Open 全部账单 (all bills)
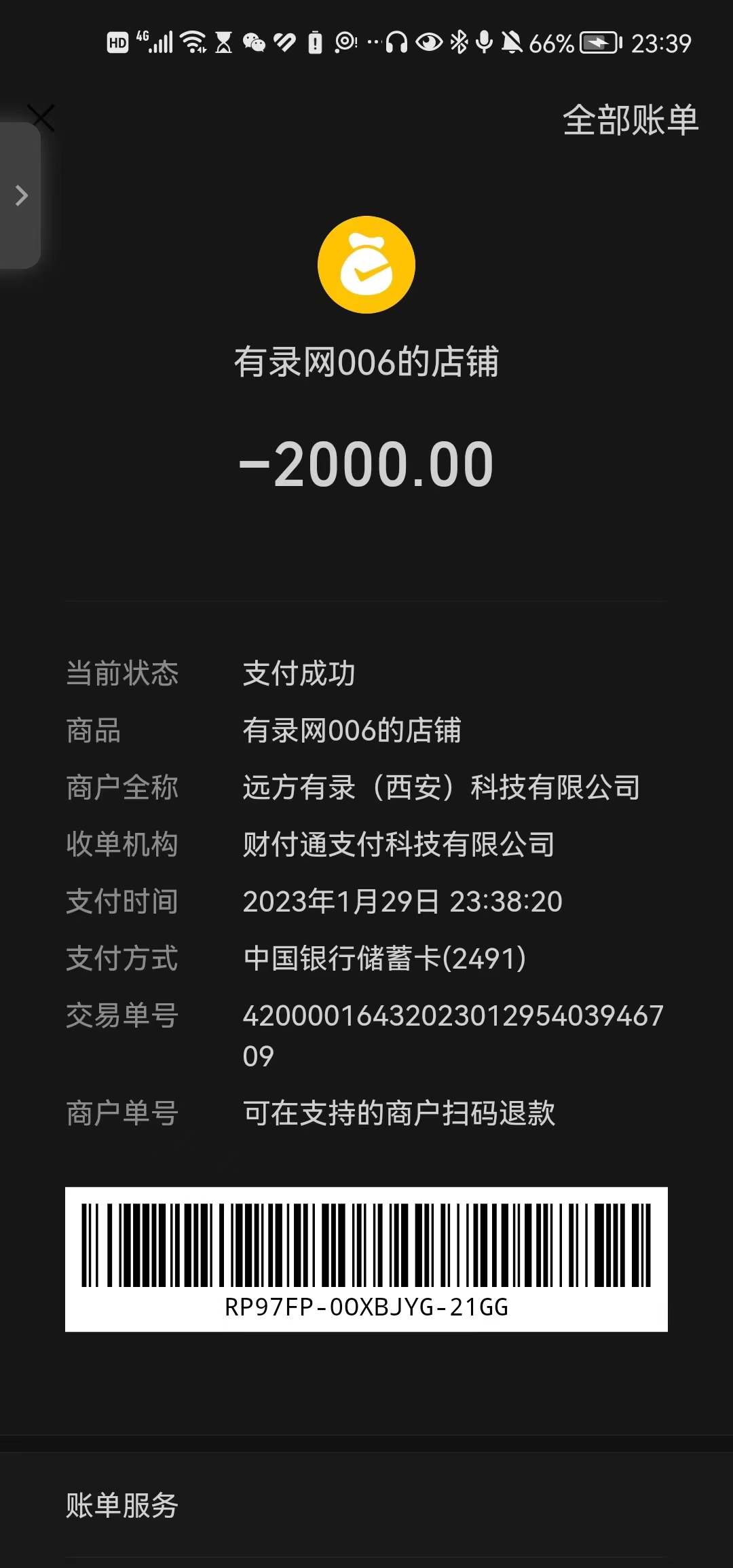Viewport: 733px width, 1568px height. click(630, 120)
